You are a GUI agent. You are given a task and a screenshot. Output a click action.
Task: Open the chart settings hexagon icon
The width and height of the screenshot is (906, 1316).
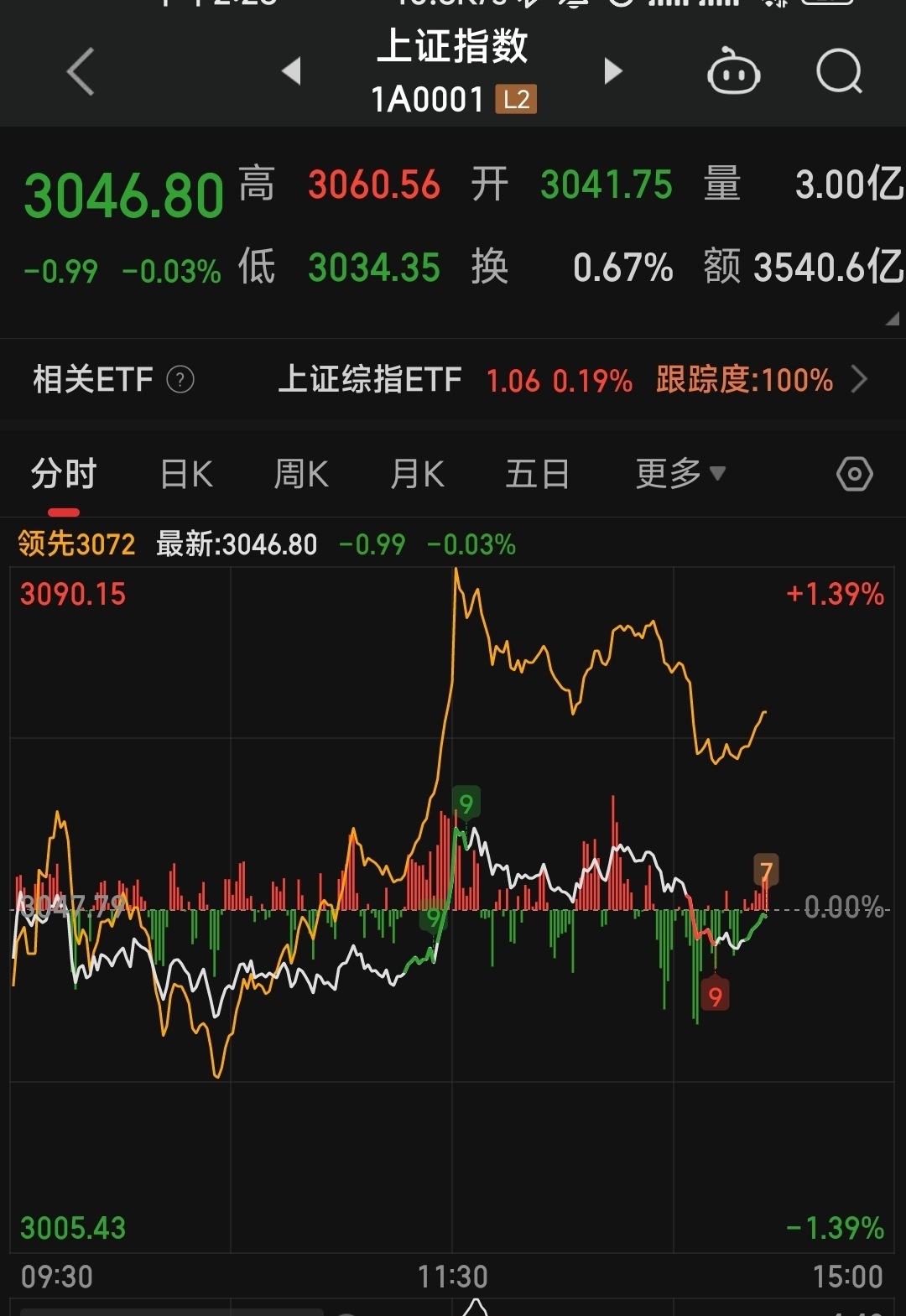pyautogui.click(x=855, y=474)
